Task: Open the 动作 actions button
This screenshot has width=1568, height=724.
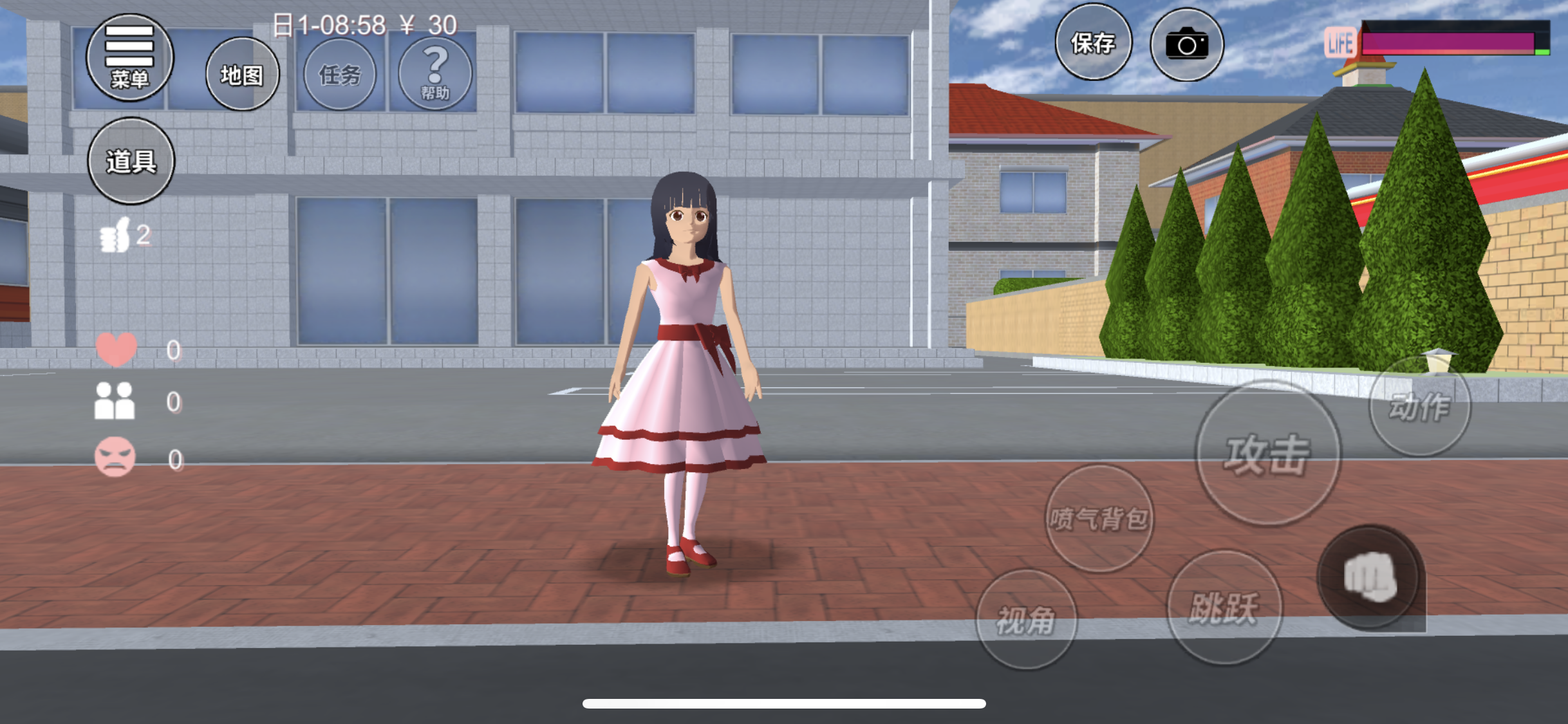Action: click(x=1419, y=406)
